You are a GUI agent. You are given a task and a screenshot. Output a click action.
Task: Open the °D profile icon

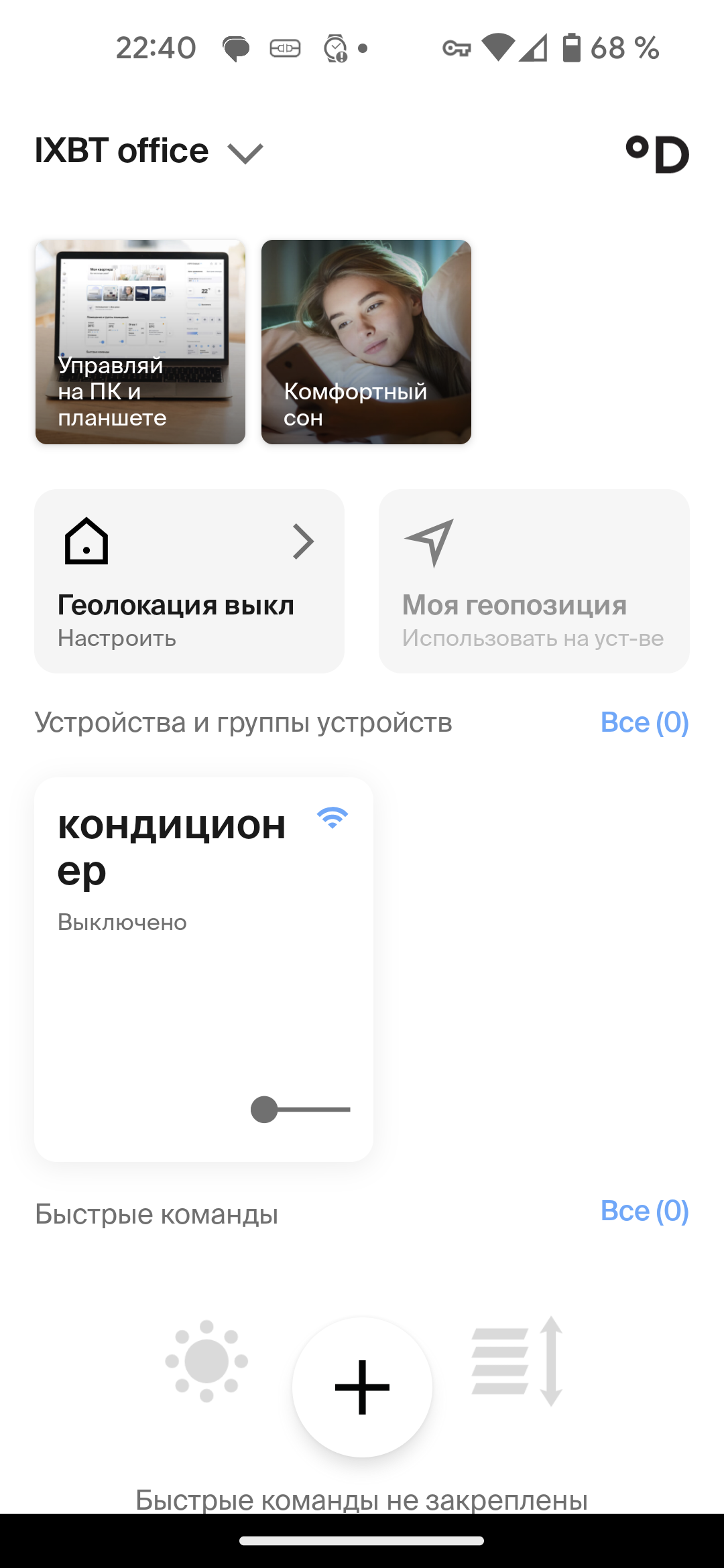(x=657, y=154)
